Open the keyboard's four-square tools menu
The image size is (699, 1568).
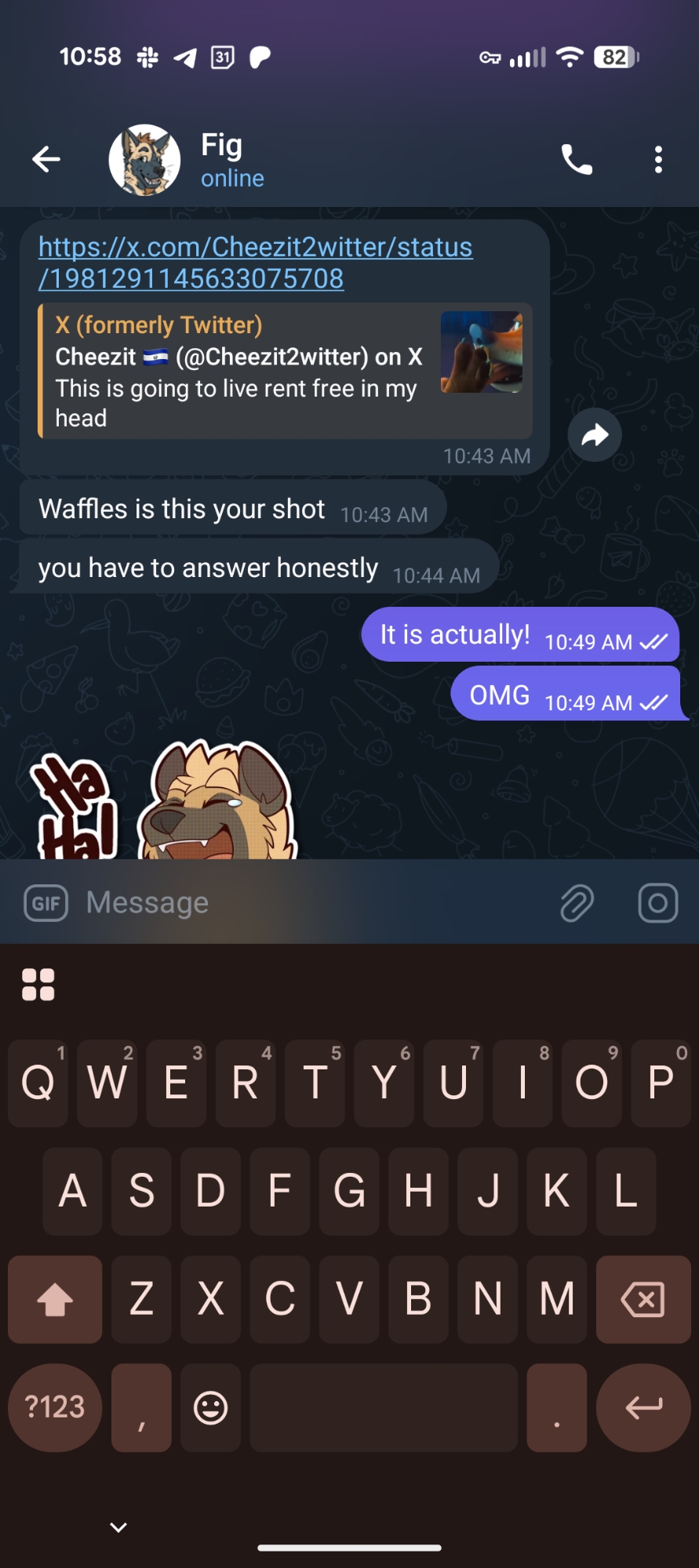coord(38,985)
